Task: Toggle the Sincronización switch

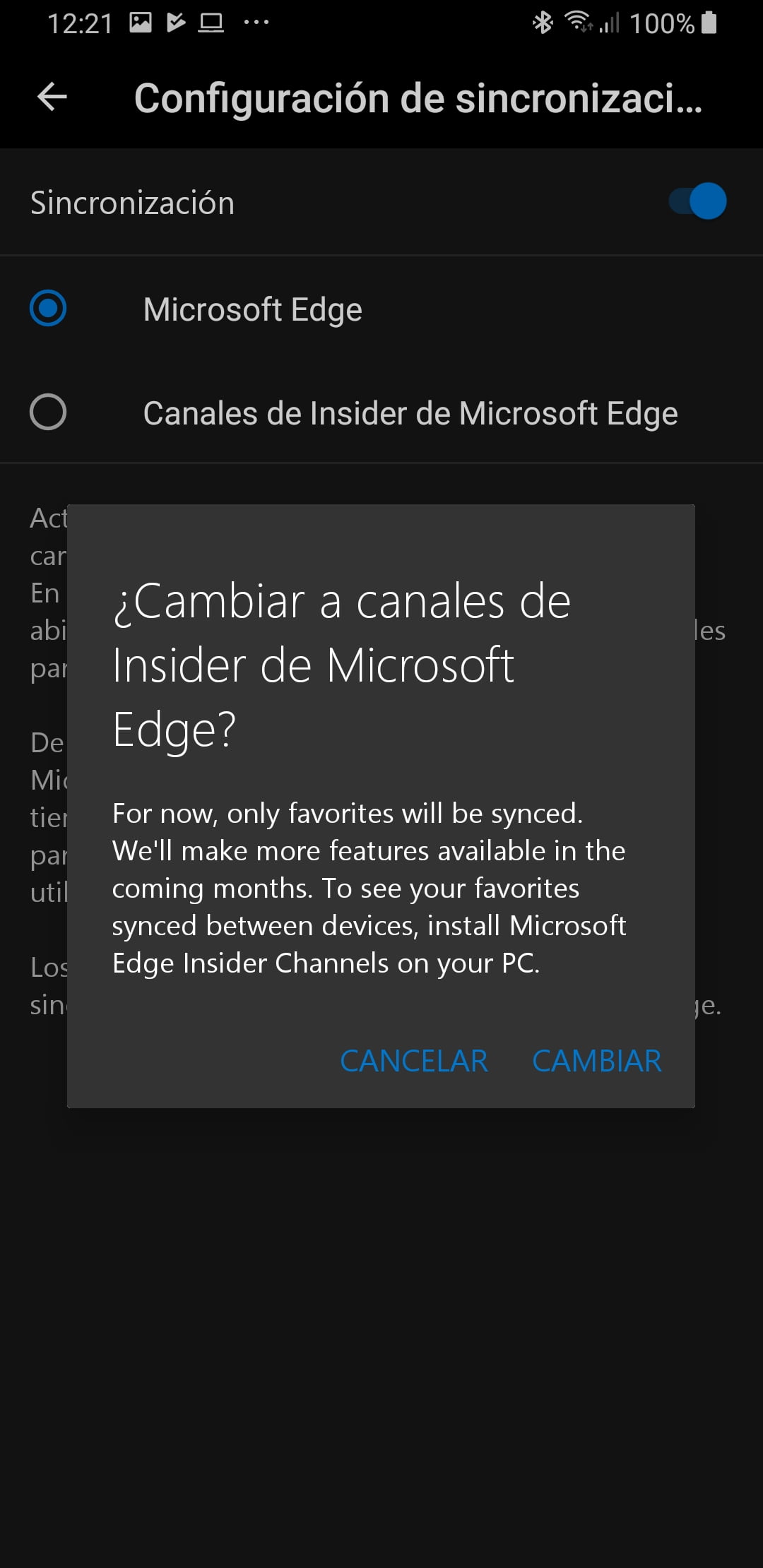Action: pos(697,202)
